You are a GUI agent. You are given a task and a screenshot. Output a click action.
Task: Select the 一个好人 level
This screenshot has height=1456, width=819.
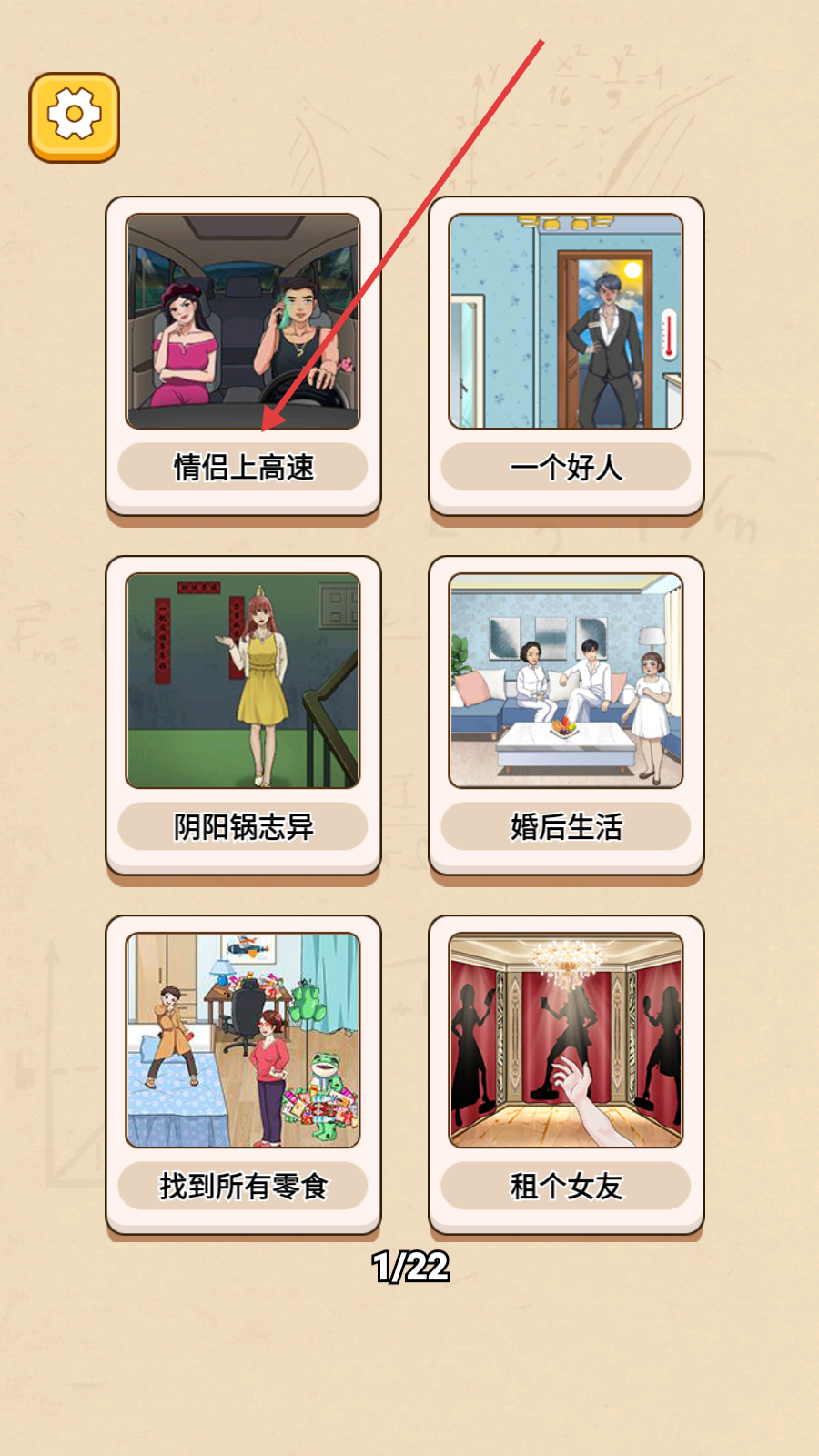point(566,356)
